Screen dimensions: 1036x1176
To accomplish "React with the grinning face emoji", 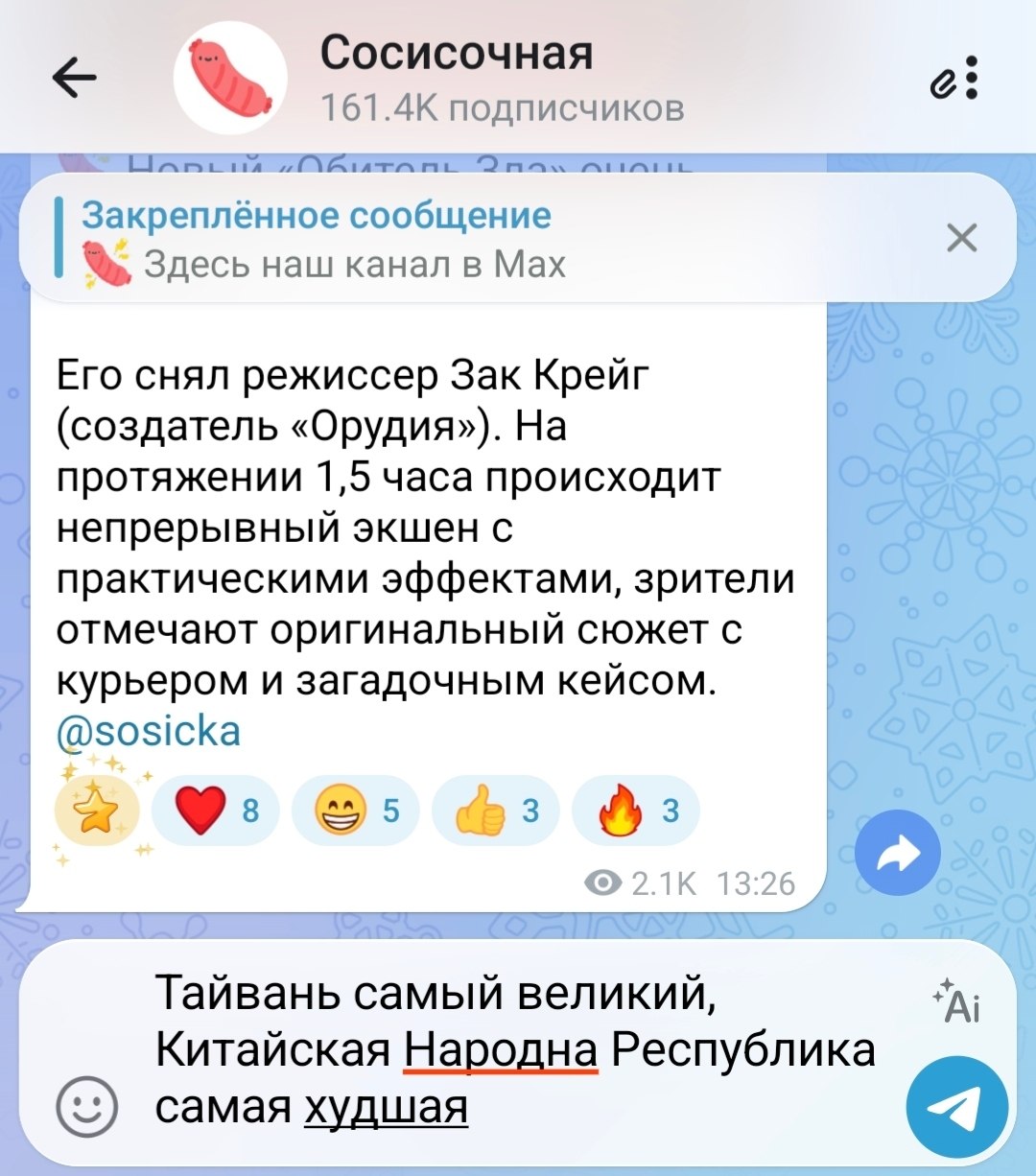I will point(355,811).
